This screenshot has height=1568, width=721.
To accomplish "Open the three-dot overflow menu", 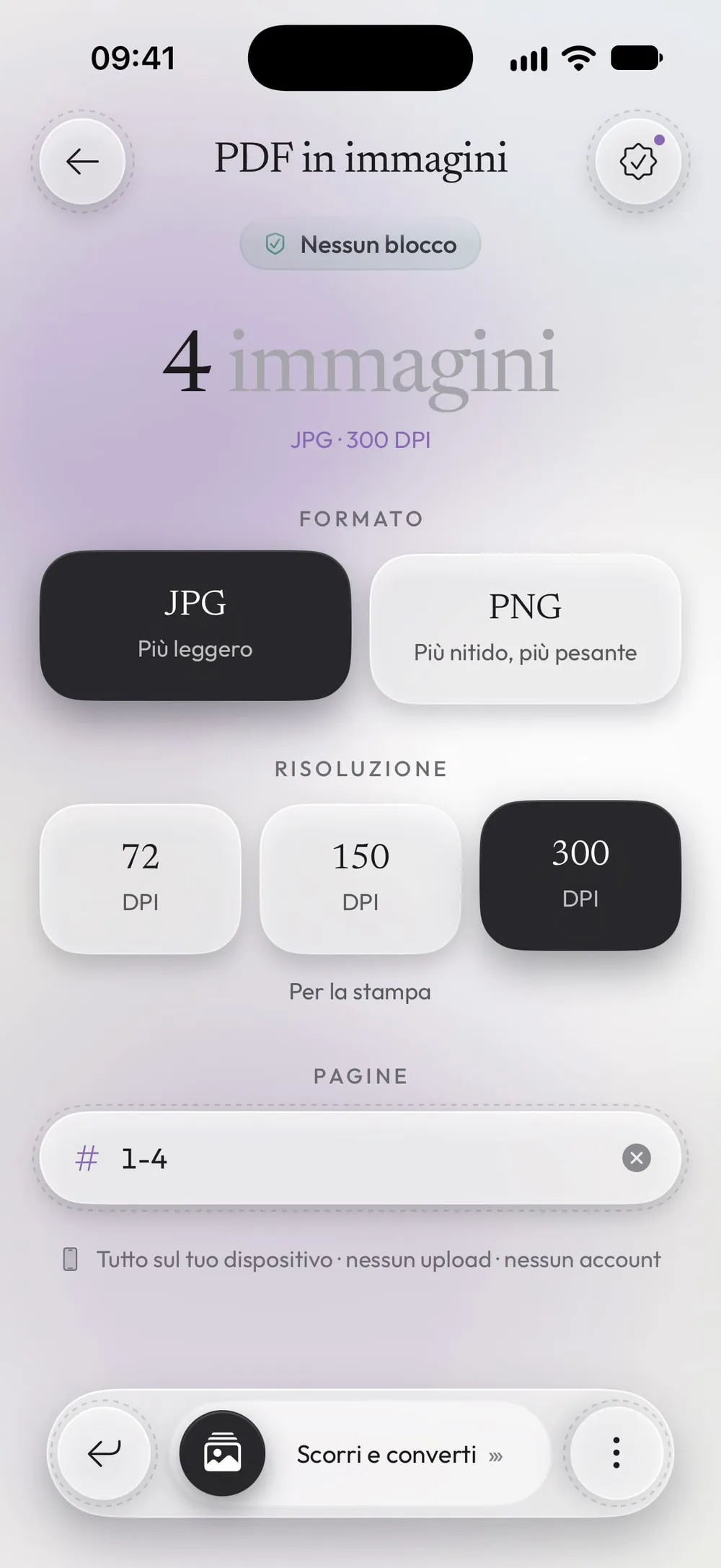I will (x=616, y=1453).
